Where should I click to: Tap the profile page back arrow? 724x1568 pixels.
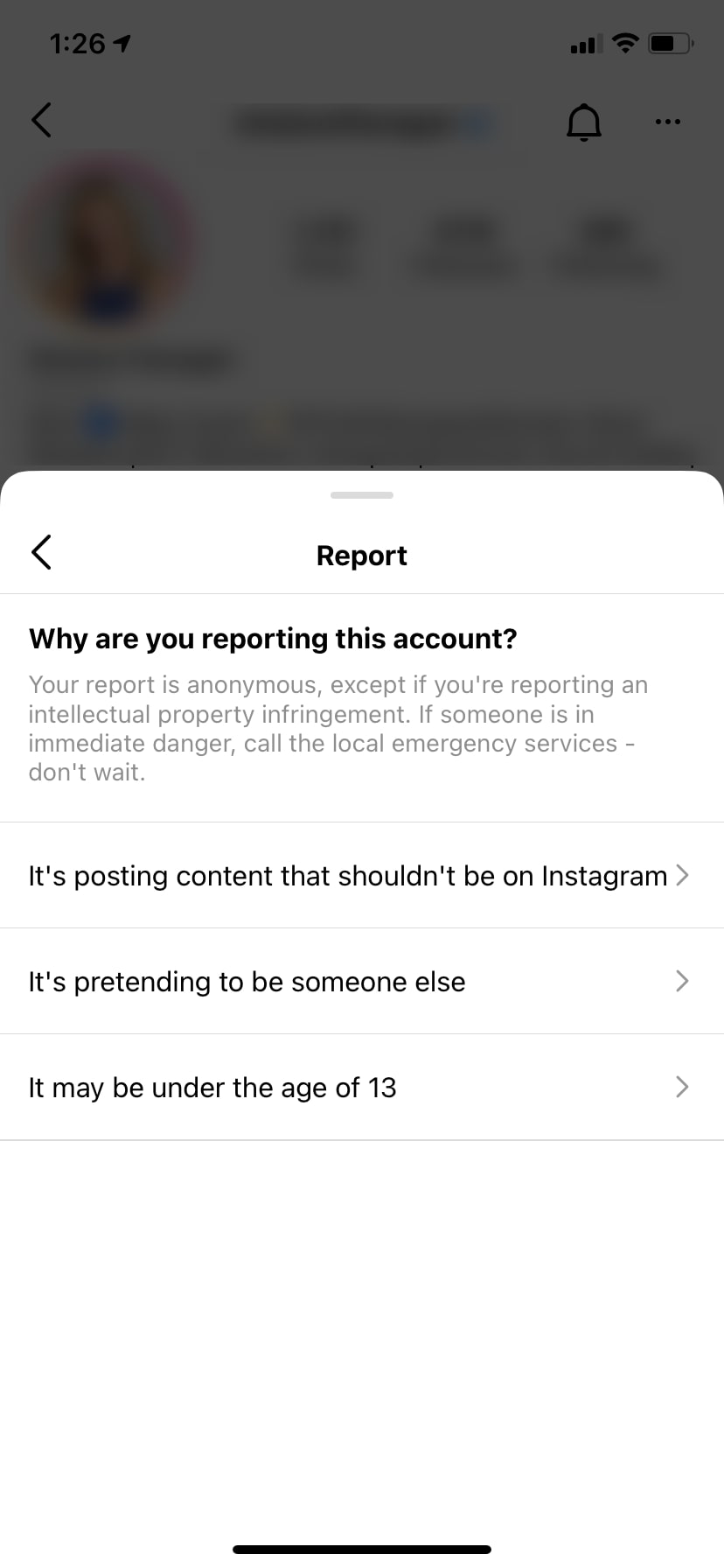click(41, 120)
